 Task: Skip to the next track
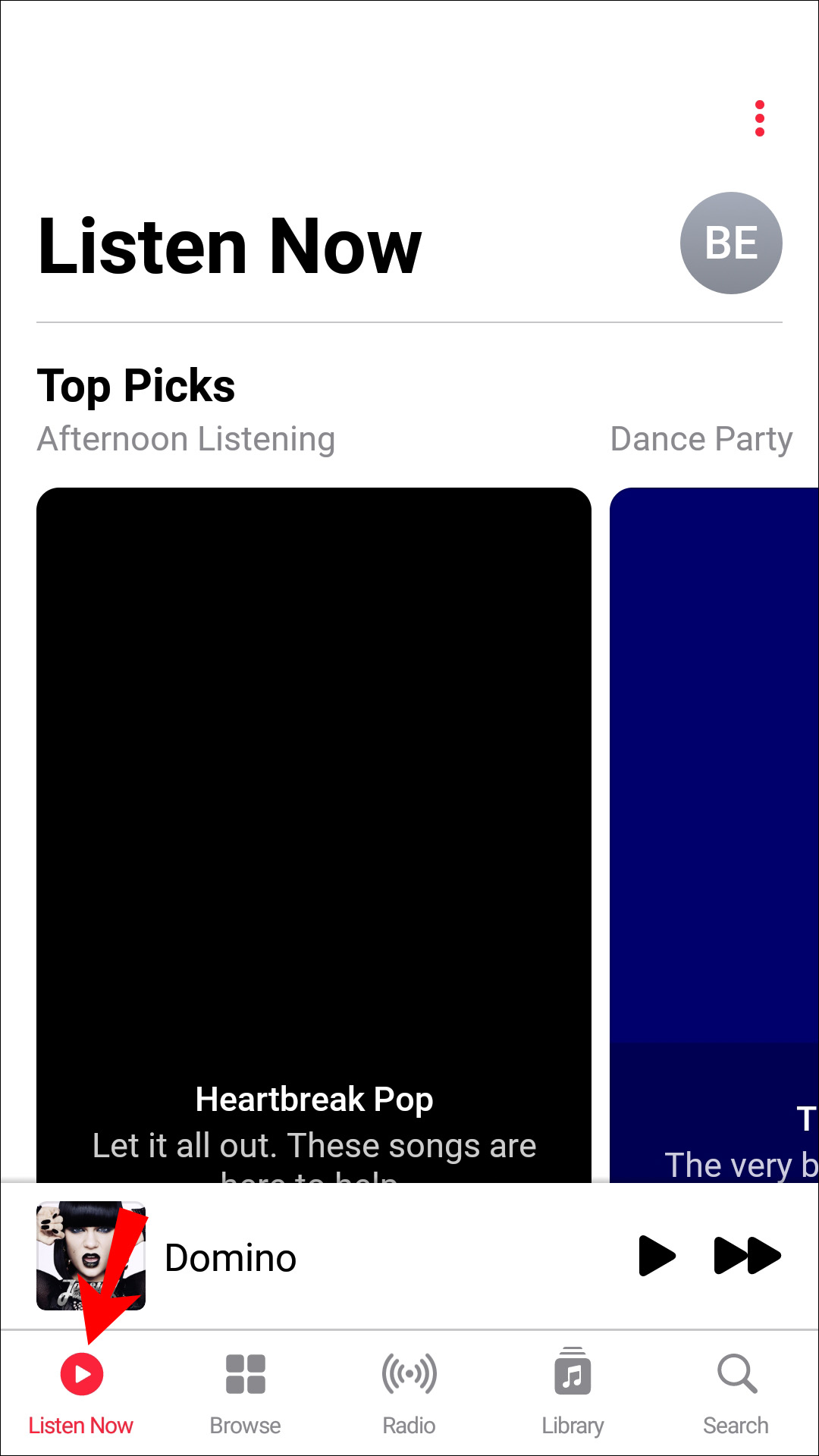(747, 1256)
